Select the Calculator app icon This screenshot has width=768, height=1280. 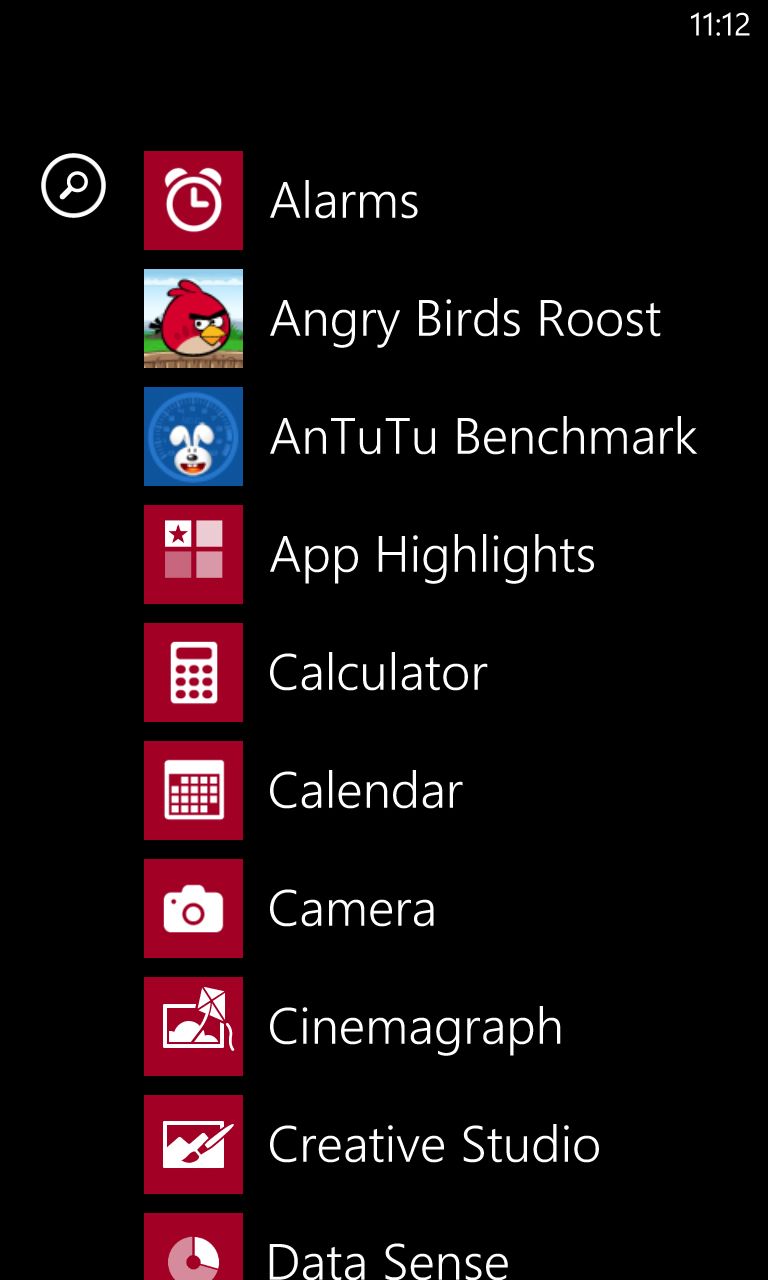pos(193,672)
